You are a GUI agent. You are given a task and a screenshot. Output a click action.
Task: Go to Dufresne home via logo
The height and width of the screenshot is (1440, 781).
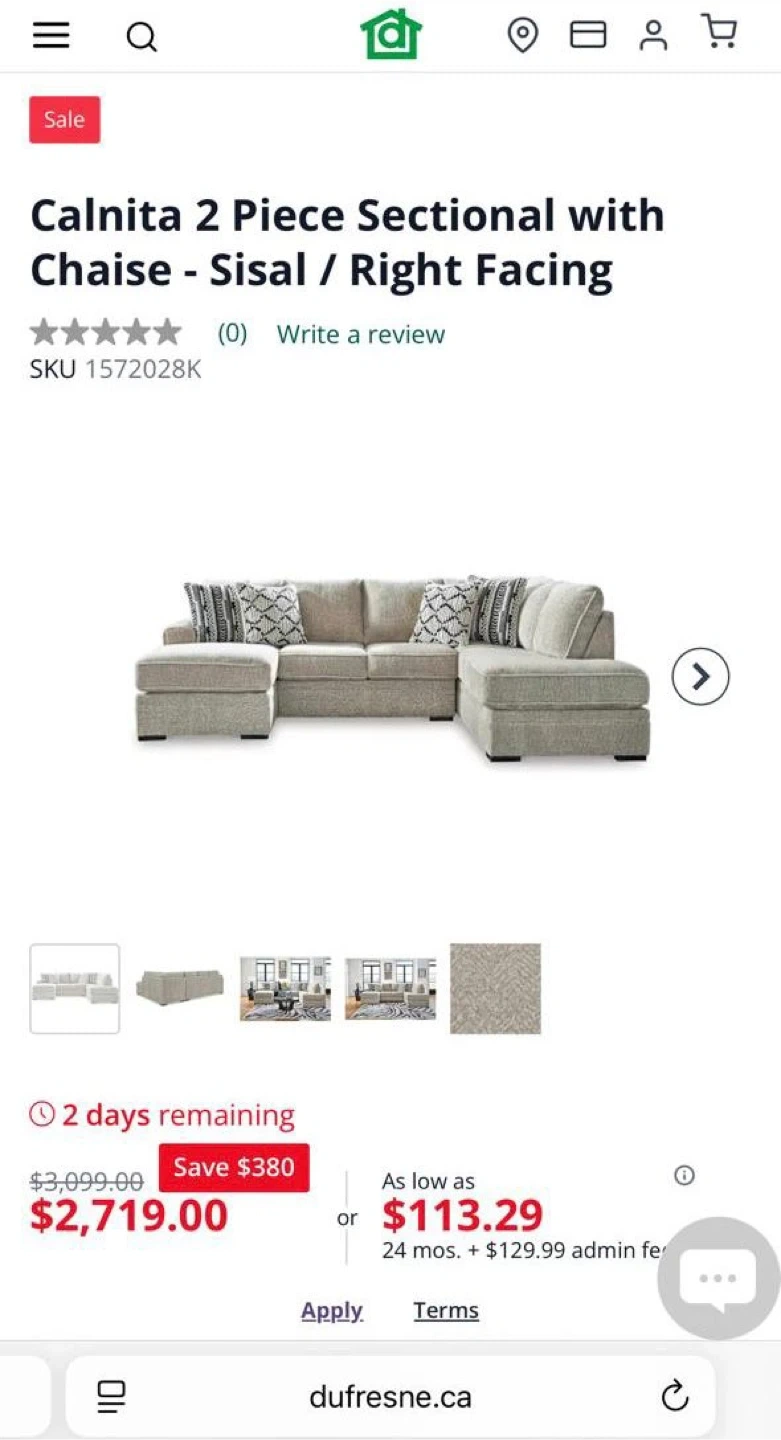[391, 33]
